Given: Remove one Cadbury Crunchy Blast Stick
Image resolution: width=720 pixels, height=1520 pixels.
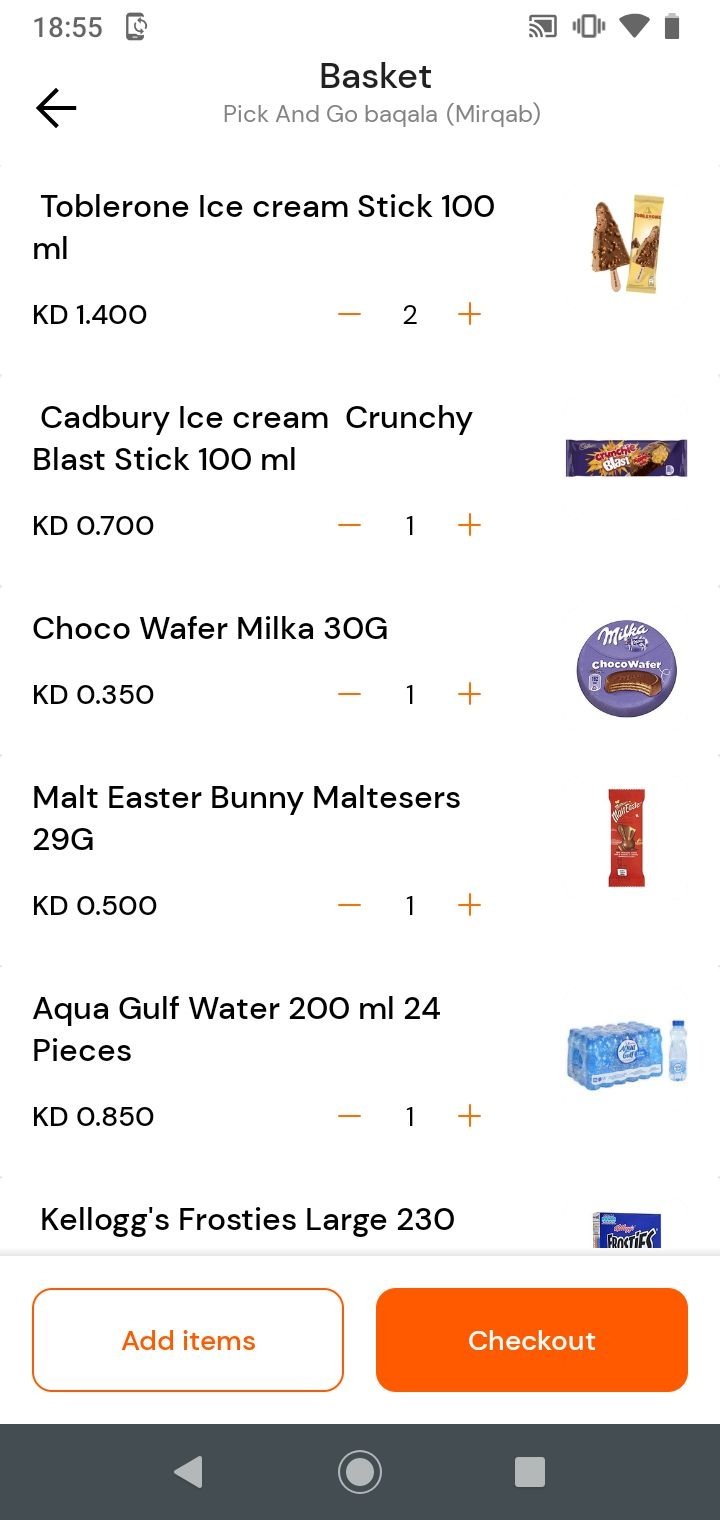Looking at the screenshot, I should pos(349,525).
